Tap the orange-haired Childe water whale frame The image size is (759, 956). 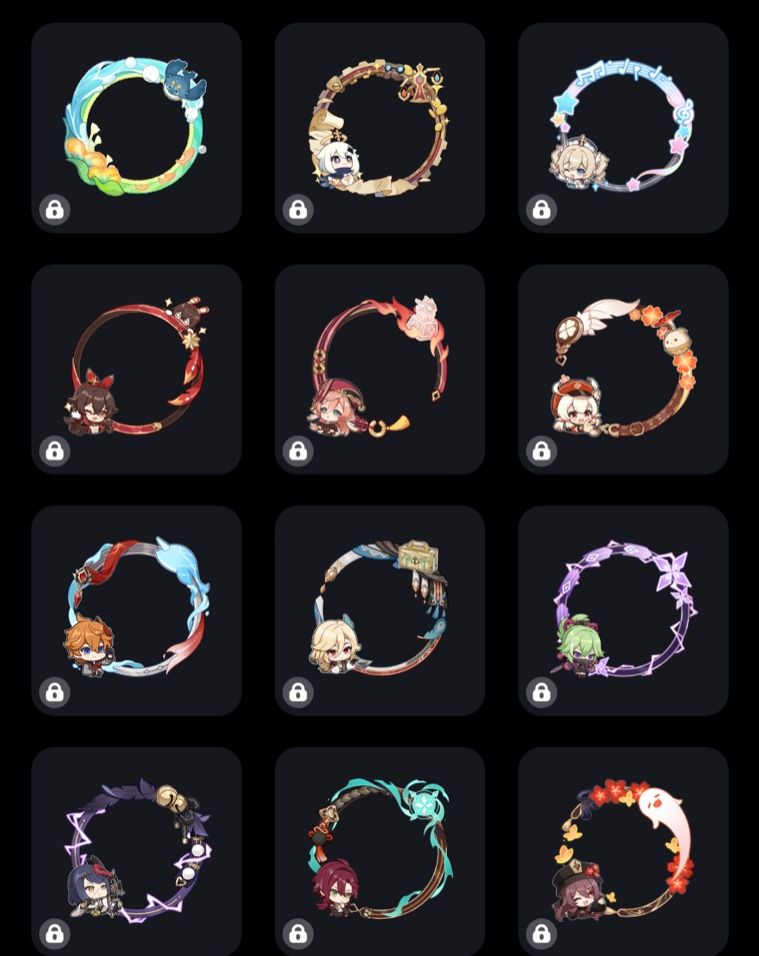click(136, 610)
